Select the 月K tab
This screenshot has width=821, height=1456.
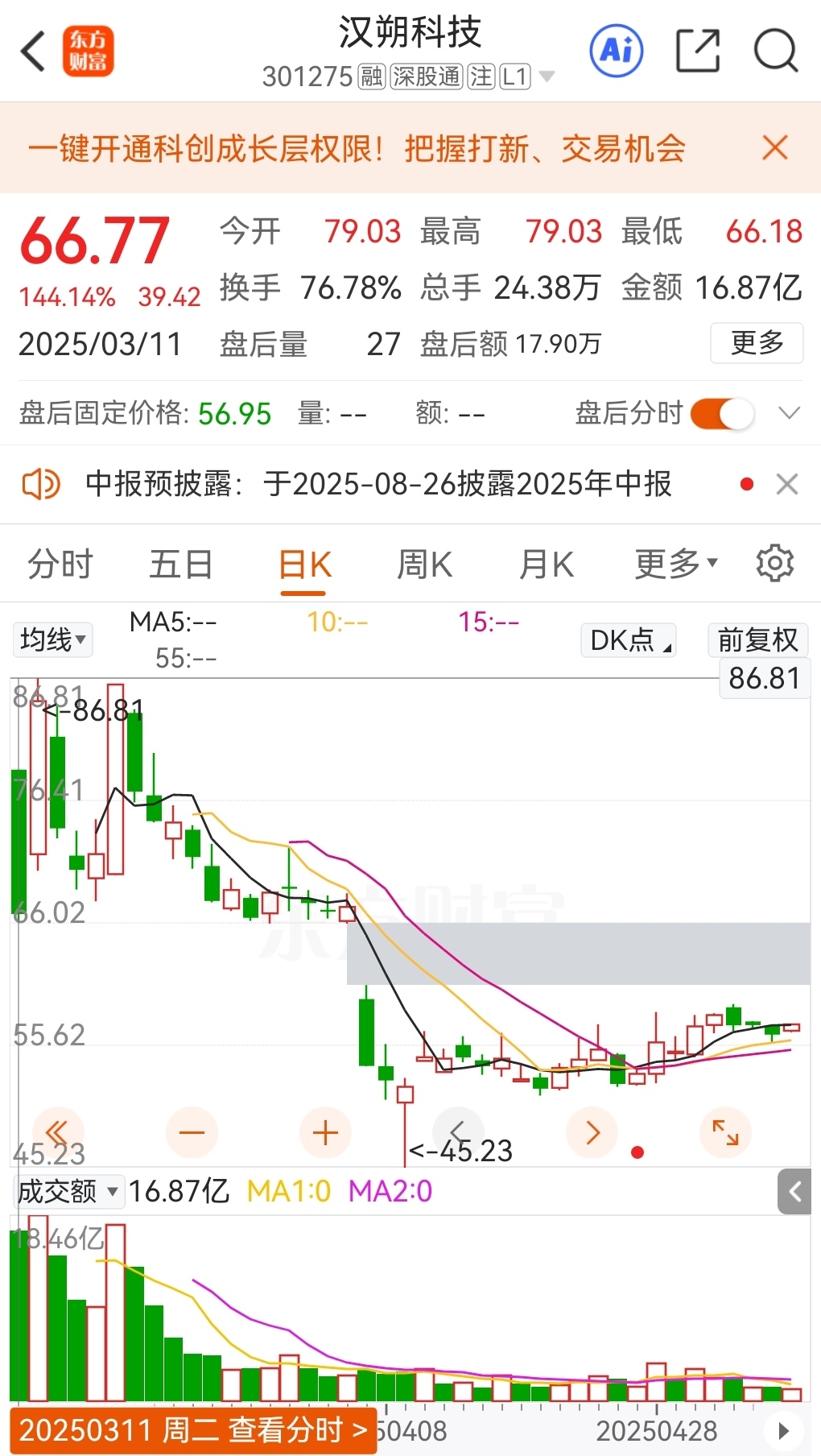tap(546, 564)
